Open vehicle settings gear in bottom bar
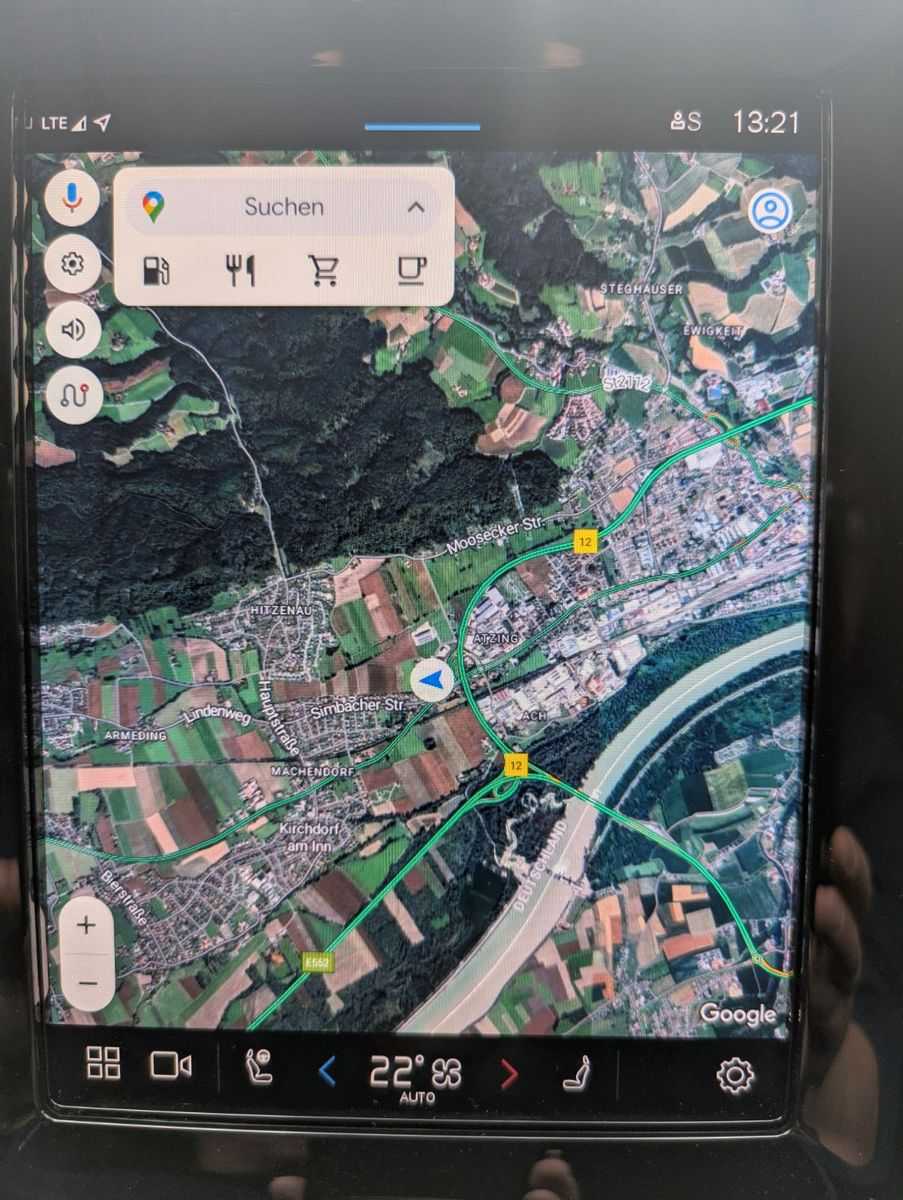 [x=735, y=1075]
